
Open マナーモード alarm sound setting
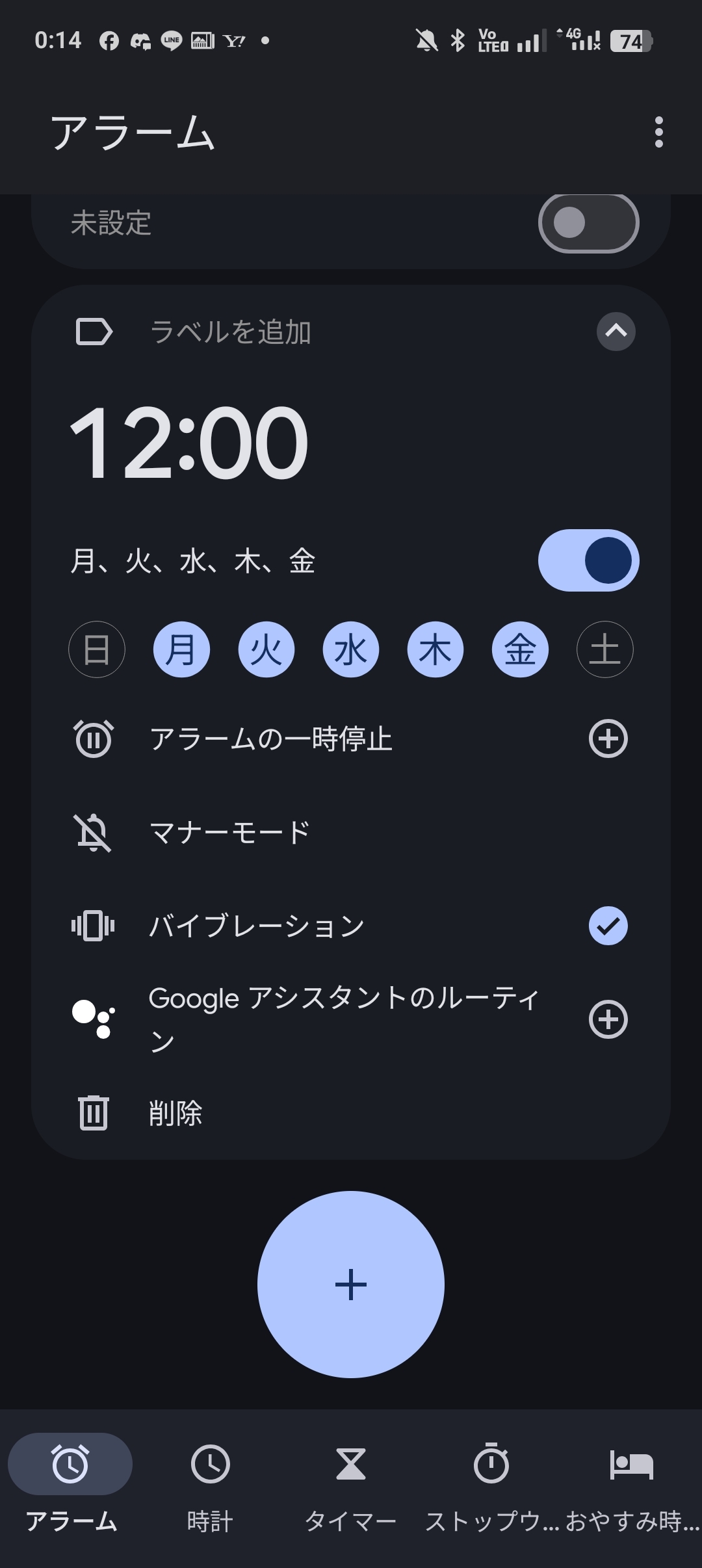tap(229, 833)
